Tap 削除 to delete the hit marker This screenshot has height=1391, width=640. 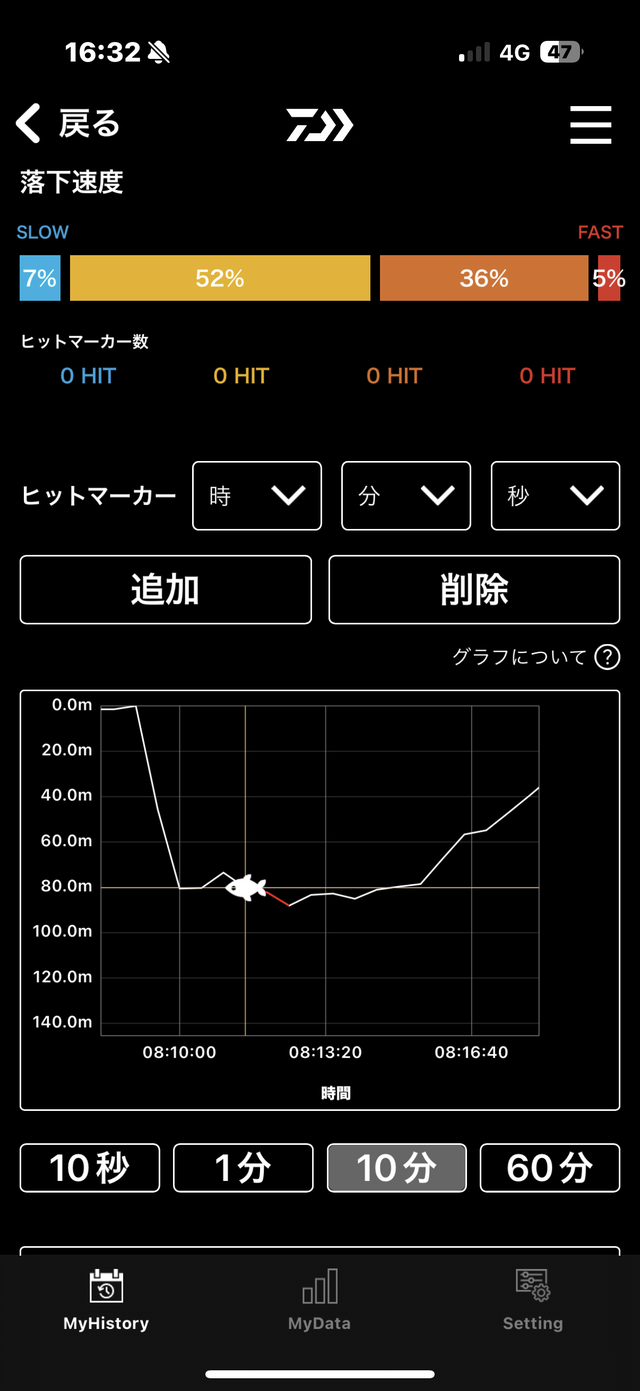pos(474,590)
